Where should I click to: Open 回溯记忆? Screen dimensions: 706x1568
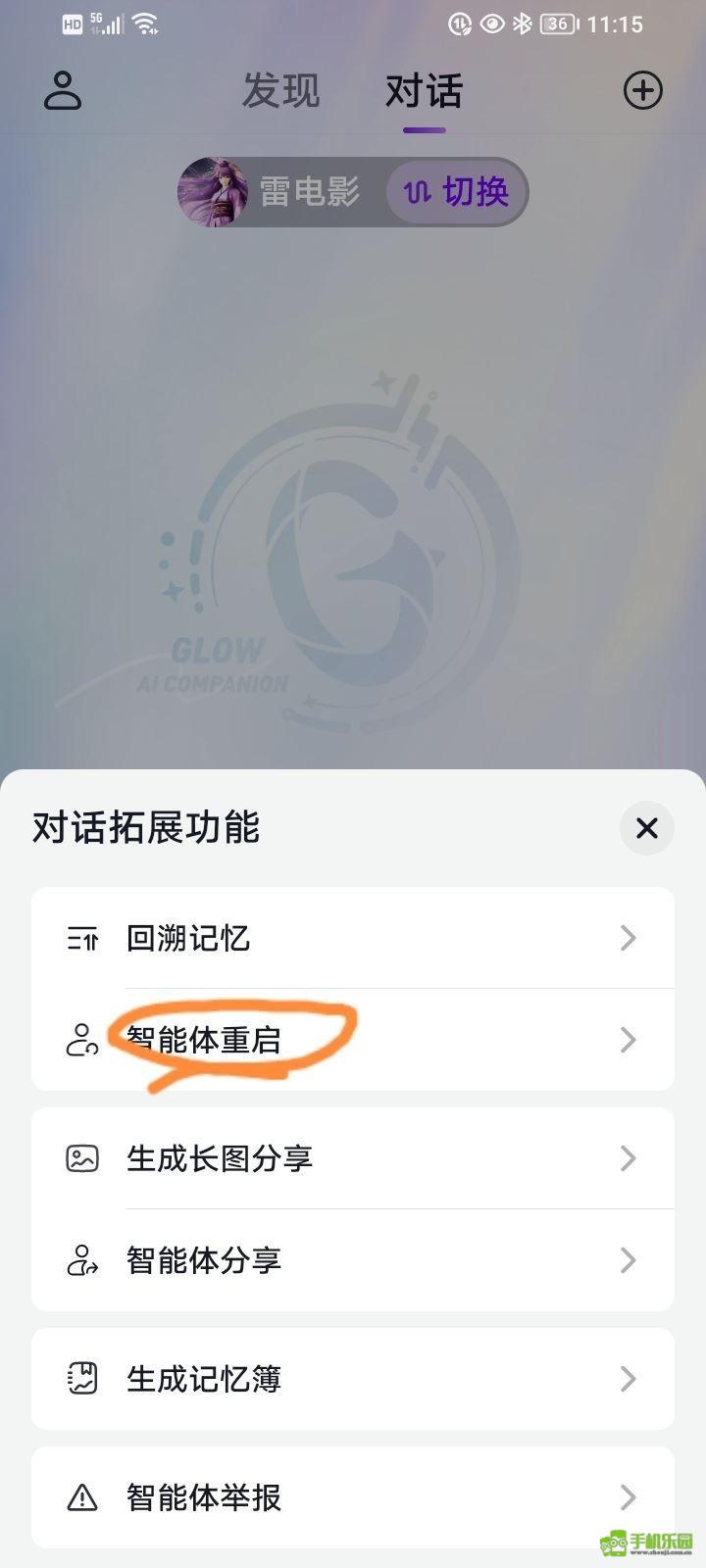click(353, 938)
